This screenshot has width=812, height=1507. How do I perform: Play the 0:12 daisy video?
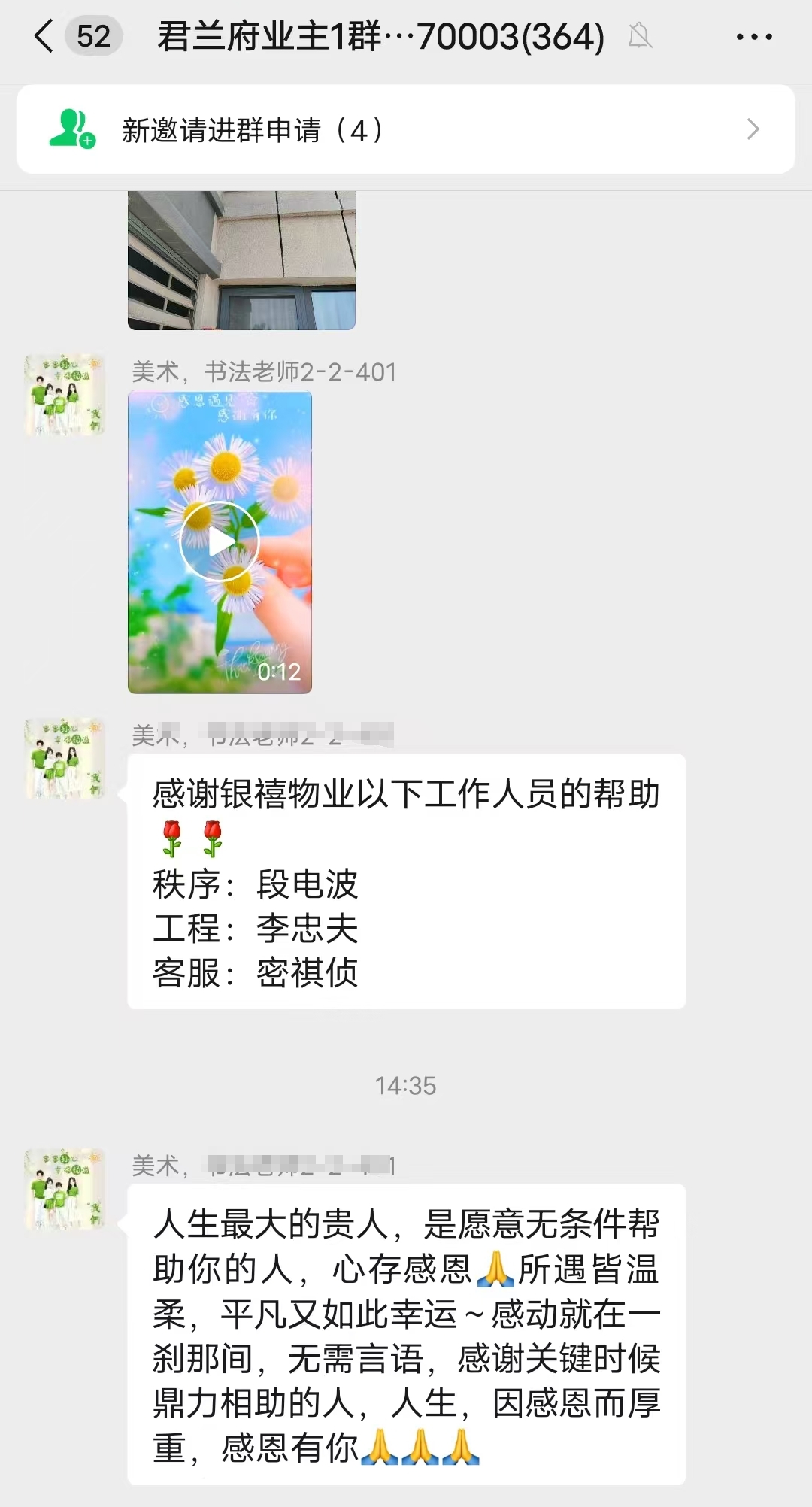[220, 541]
